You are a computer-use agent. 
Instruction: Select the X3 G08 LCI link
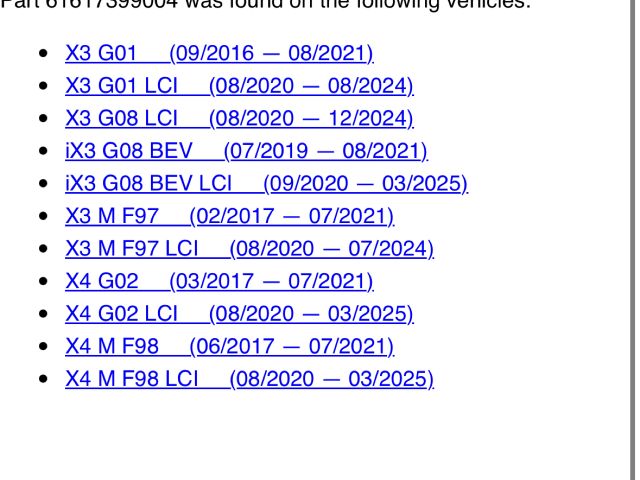[239, 118]
